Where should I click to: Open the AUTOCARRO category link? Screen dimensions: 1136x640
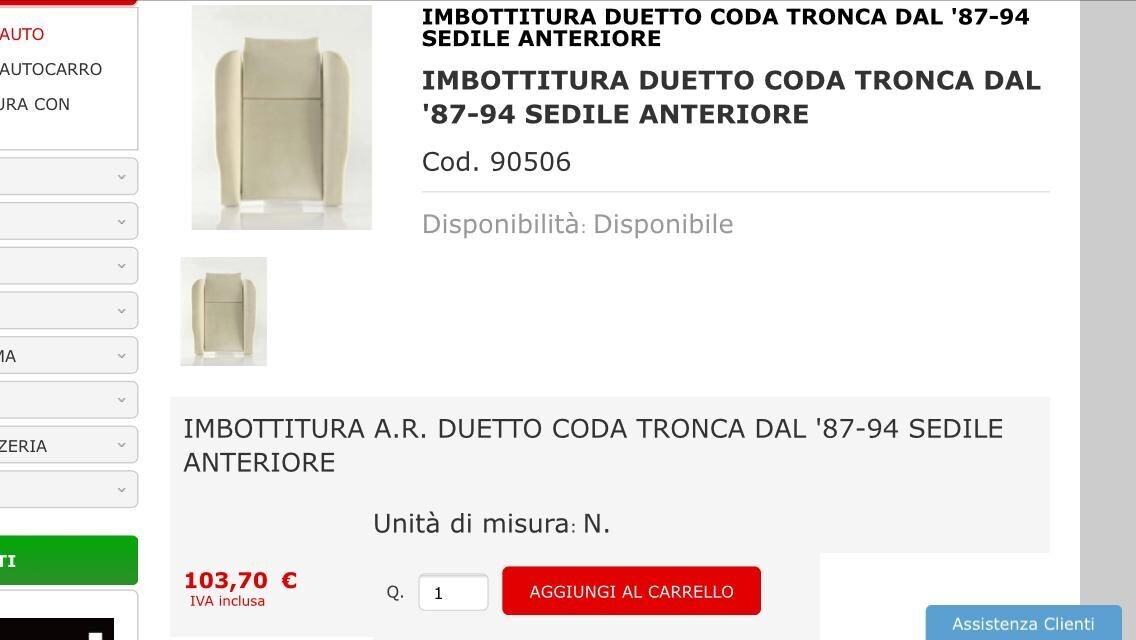pyautogui.click(x=51, y=69)
